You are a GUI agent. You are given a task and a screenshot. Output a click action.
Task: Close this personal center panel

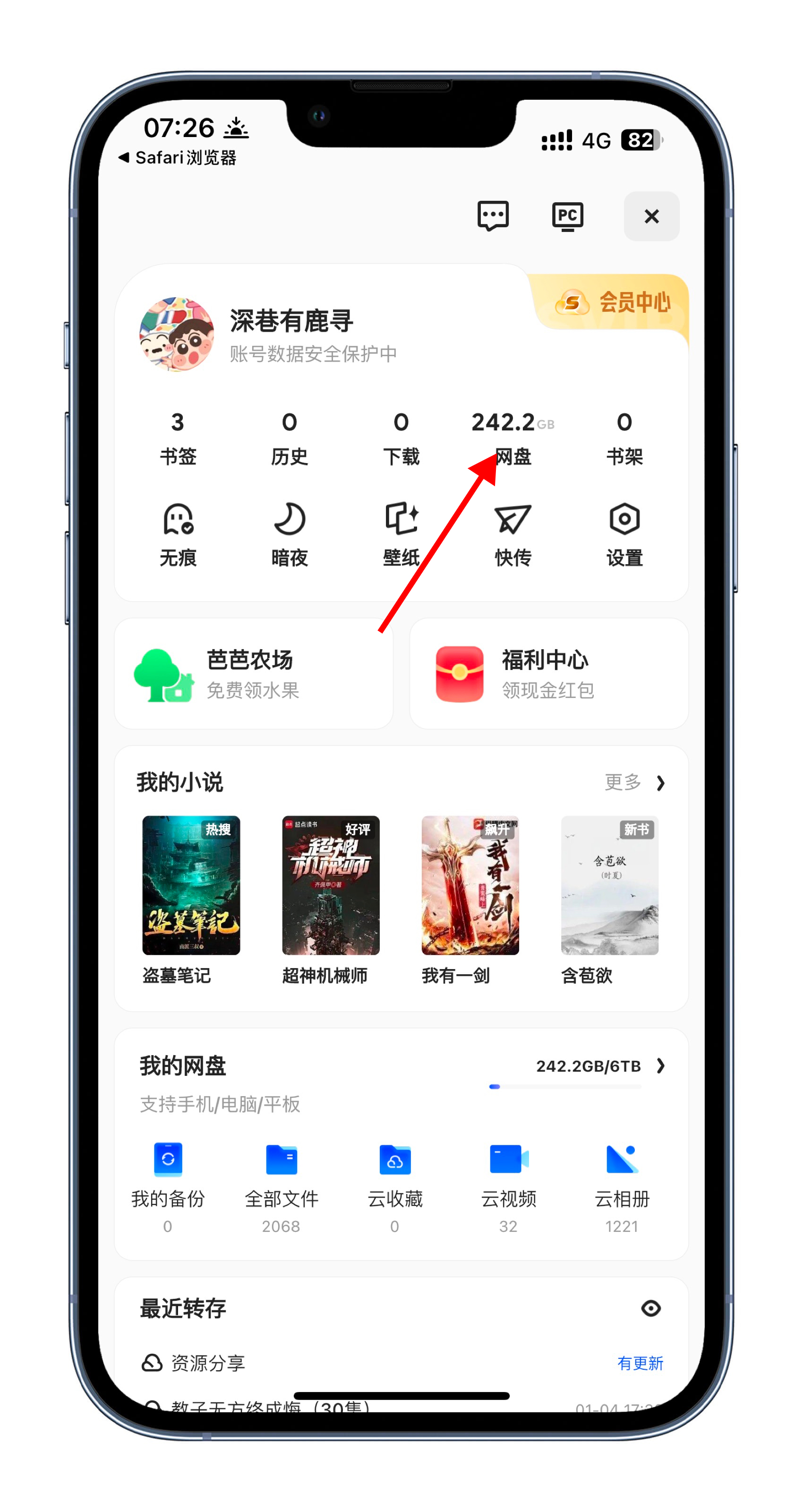click(651, 216)
